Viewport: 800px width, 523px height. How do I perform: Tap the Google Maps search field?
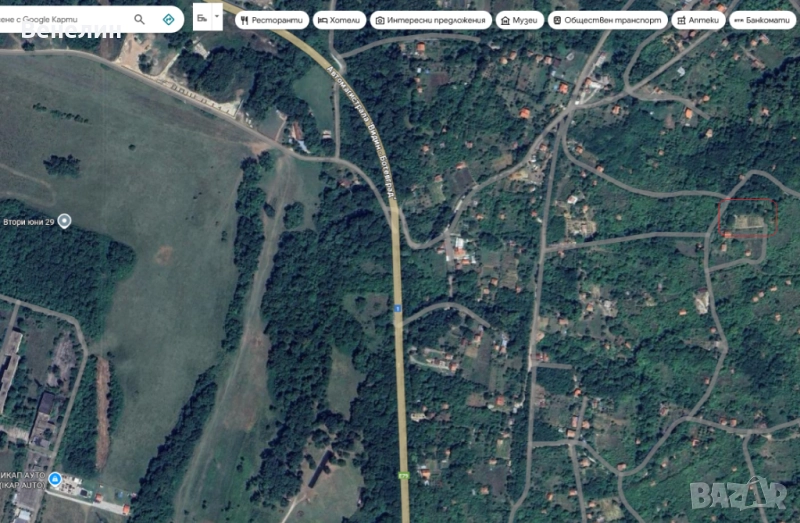click(65, 18)
